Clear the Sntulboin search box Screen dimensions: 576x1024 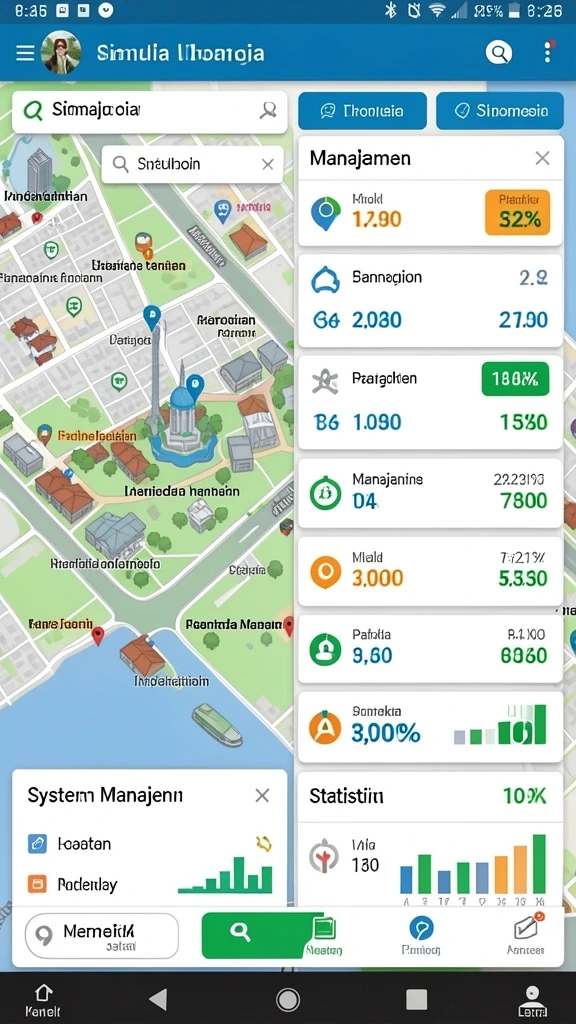[x=268, y=165]
